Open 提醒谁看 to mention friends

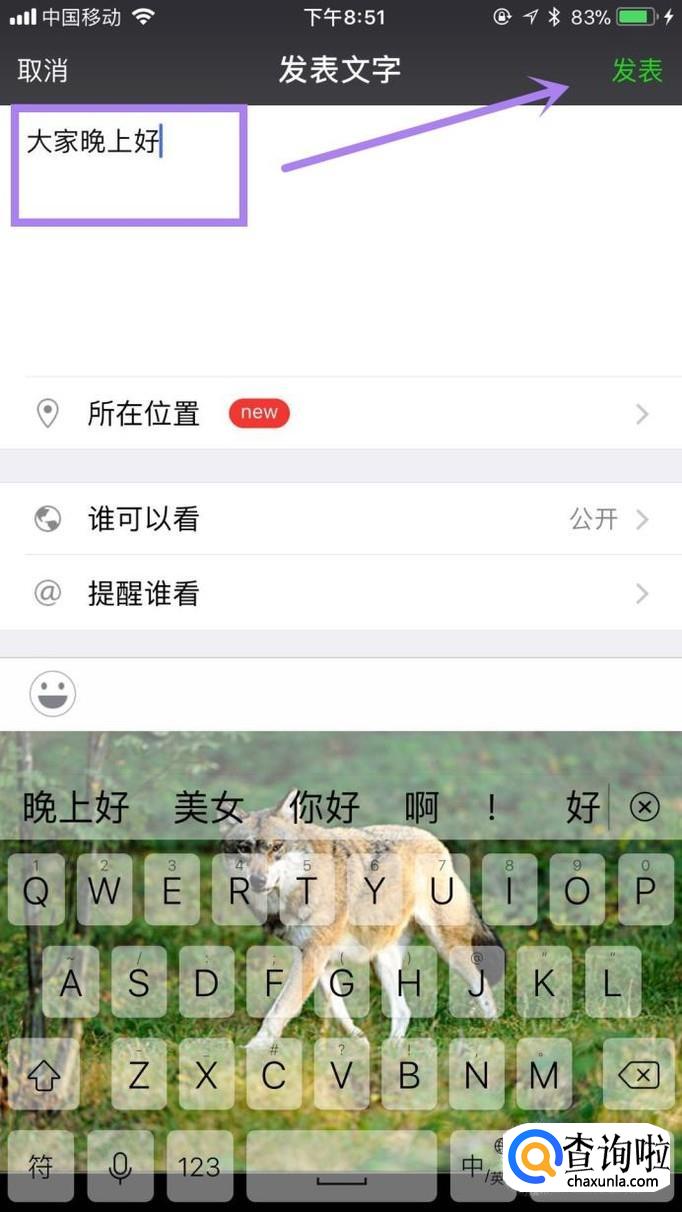(340, 594)
